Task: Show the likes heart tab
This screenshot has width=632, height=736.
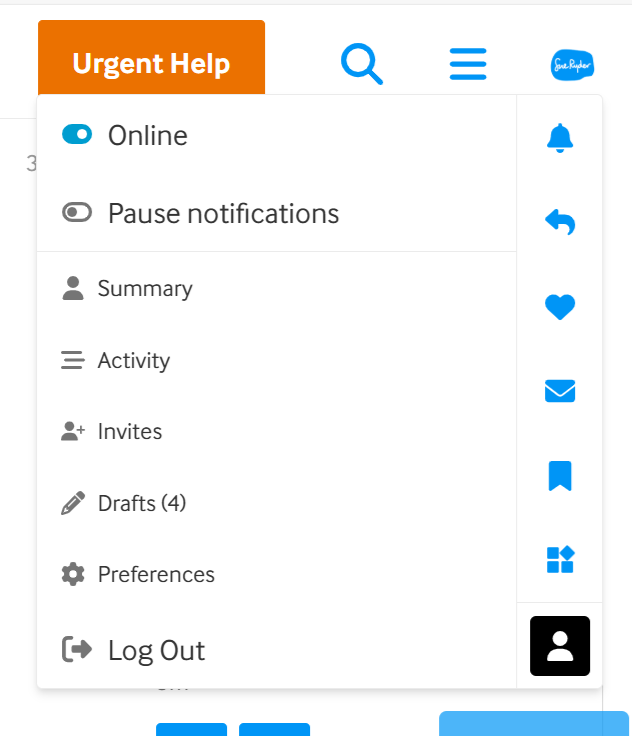Action: coord(560,306)
